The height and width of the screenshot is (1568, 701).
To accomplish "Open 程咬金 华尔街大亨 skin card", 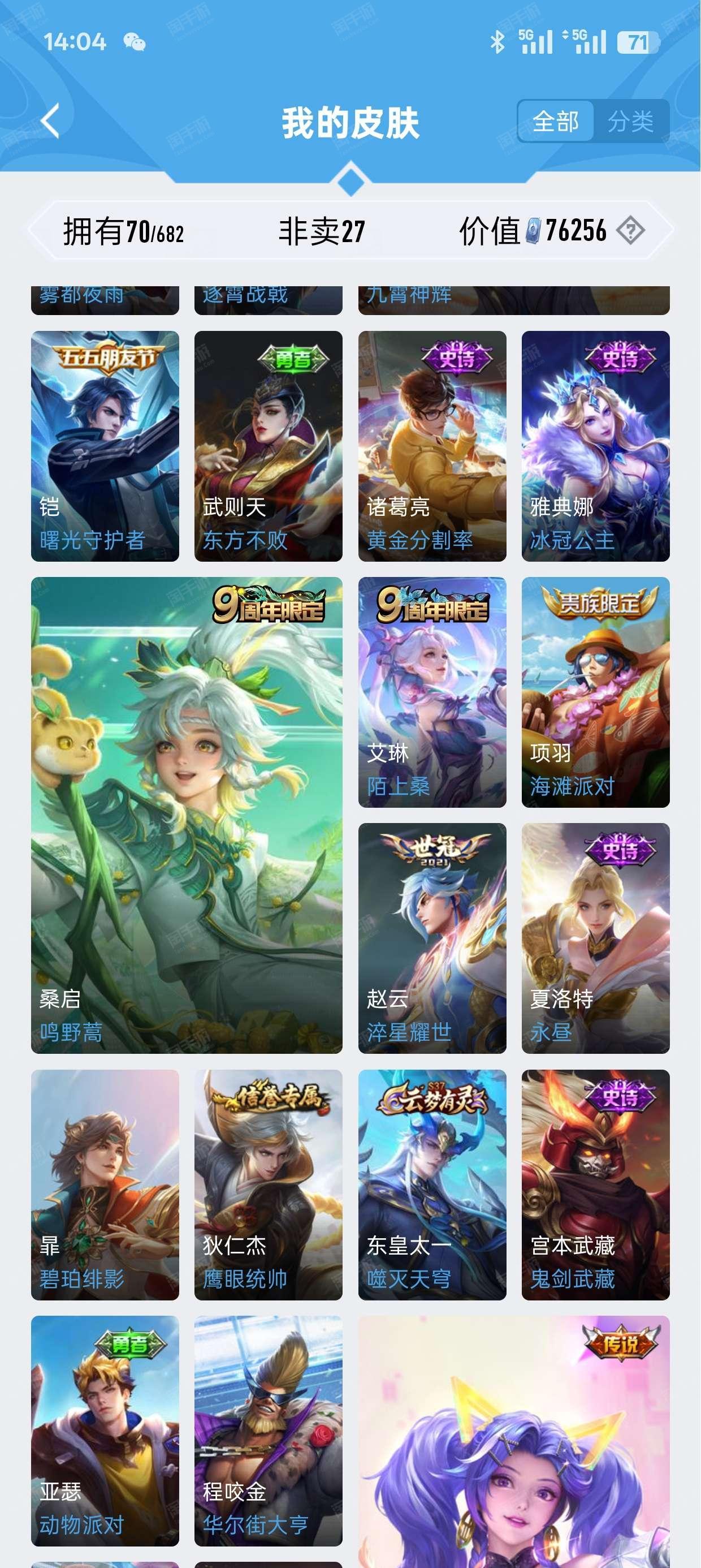I will [269, 1431].
